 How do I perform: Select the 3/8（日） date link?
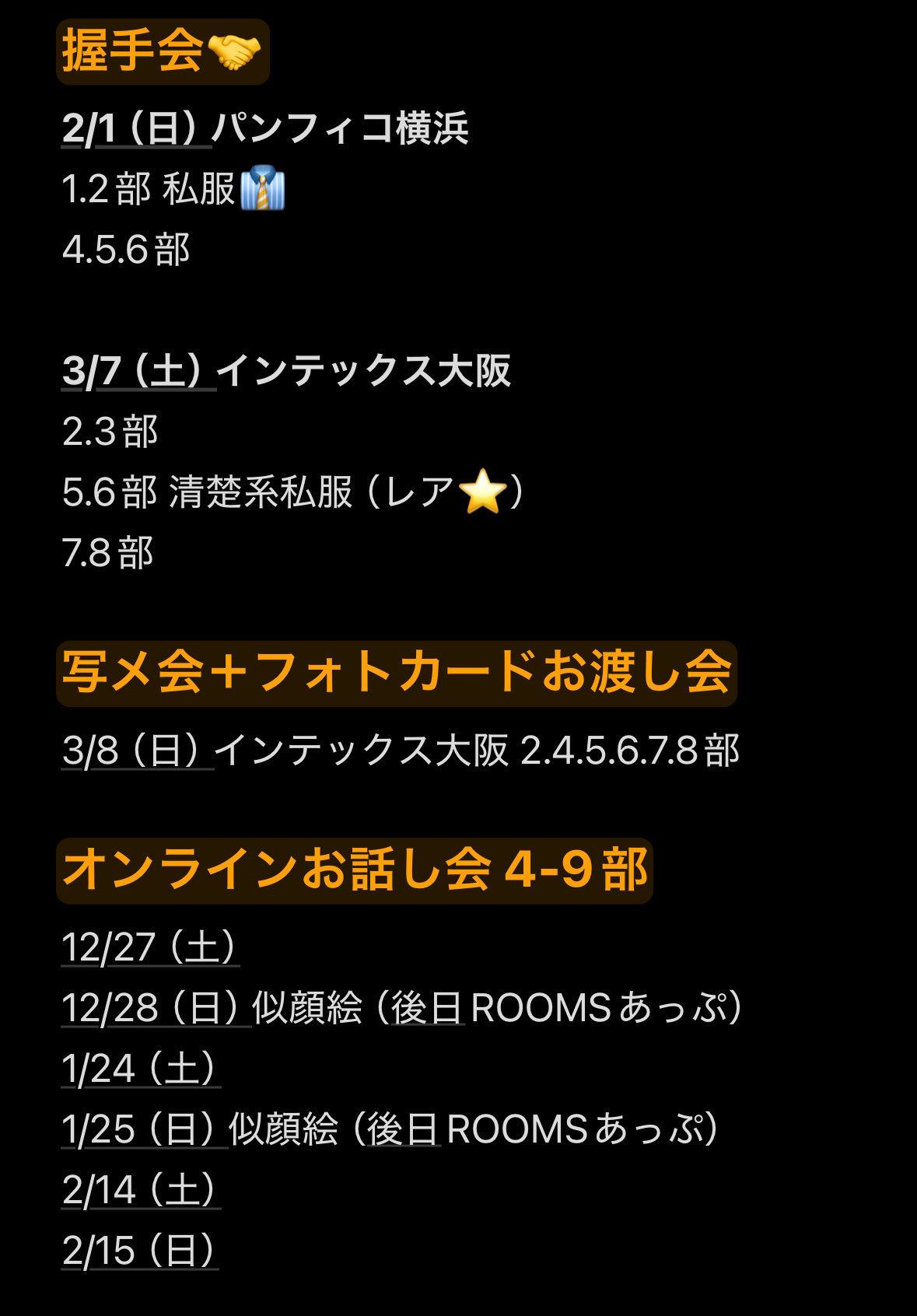(x=136, y=751)
